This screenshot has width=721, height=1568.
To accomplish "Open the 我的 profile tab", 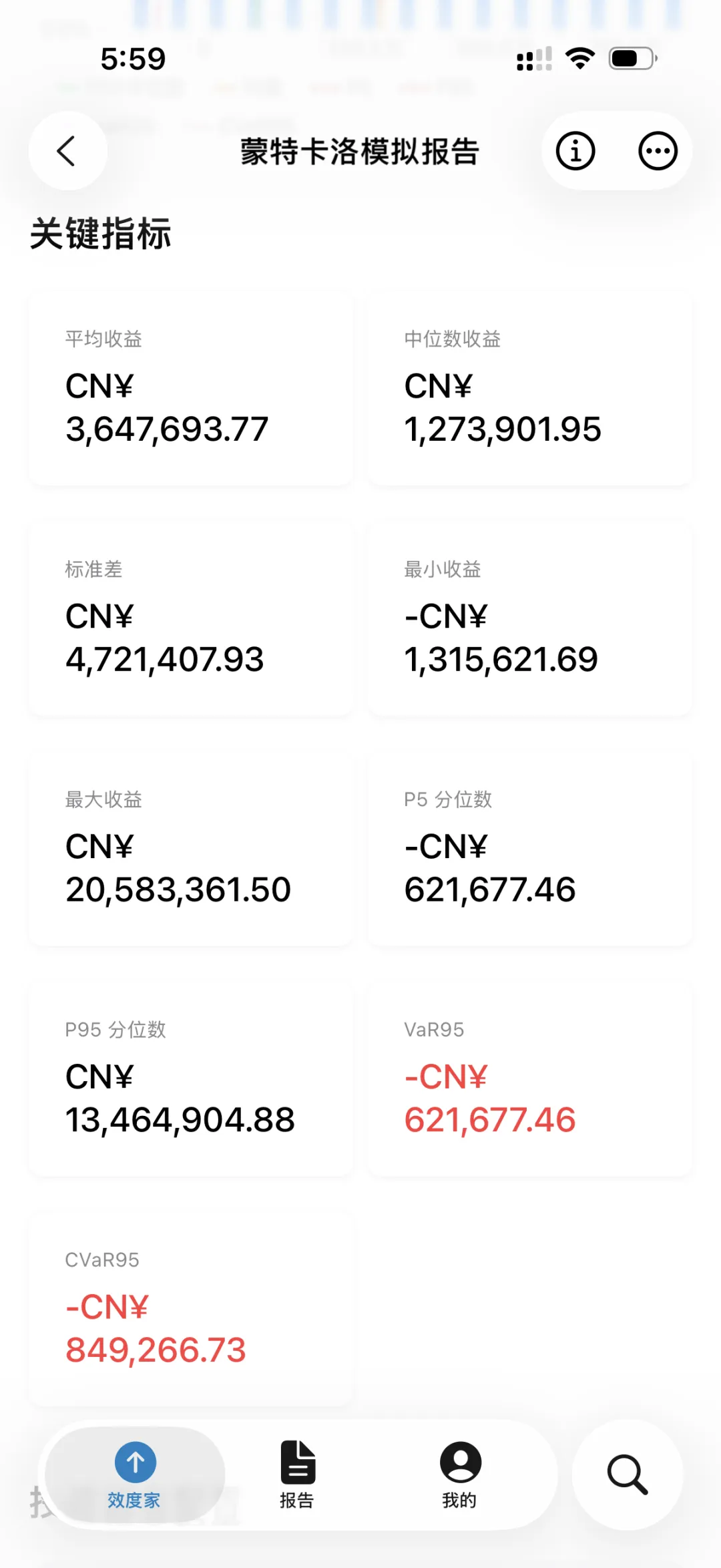I will [x=460, y=1475].
